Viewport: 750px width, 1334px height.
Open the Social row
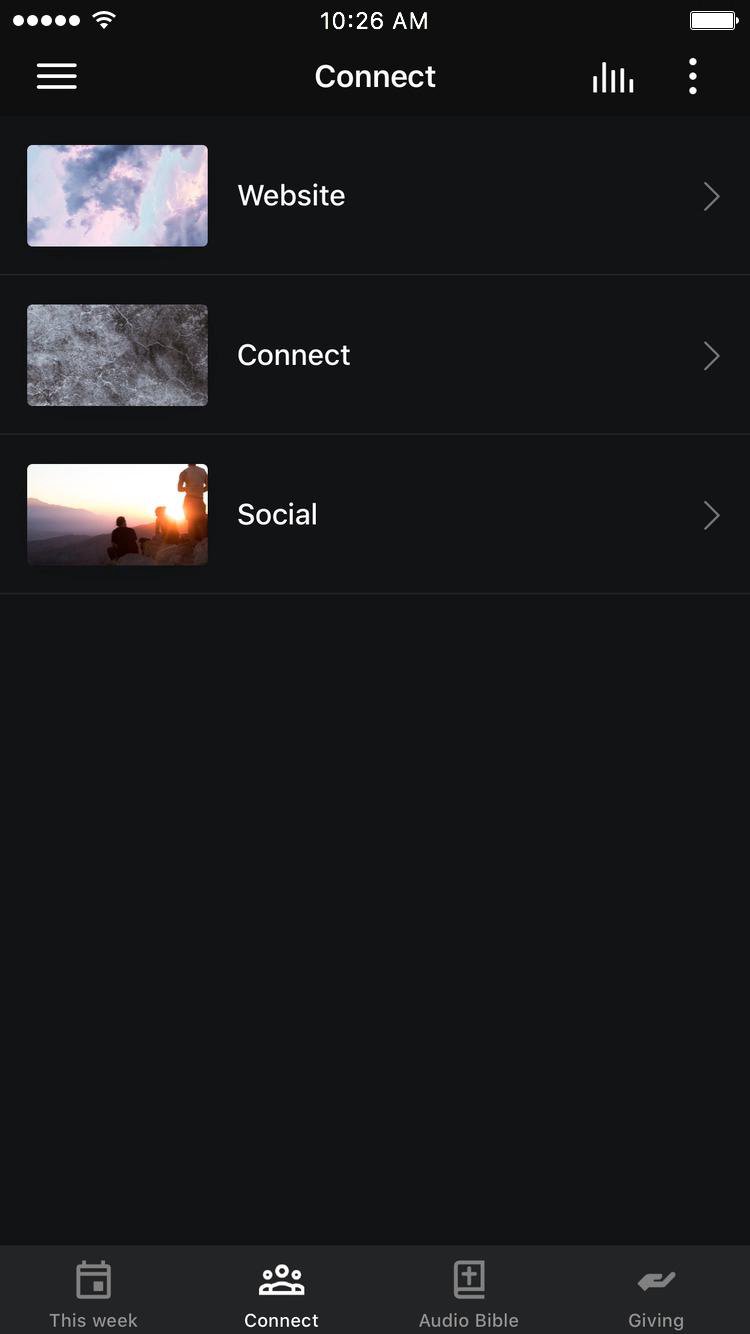pyautogui.click(x=375, y=515)
